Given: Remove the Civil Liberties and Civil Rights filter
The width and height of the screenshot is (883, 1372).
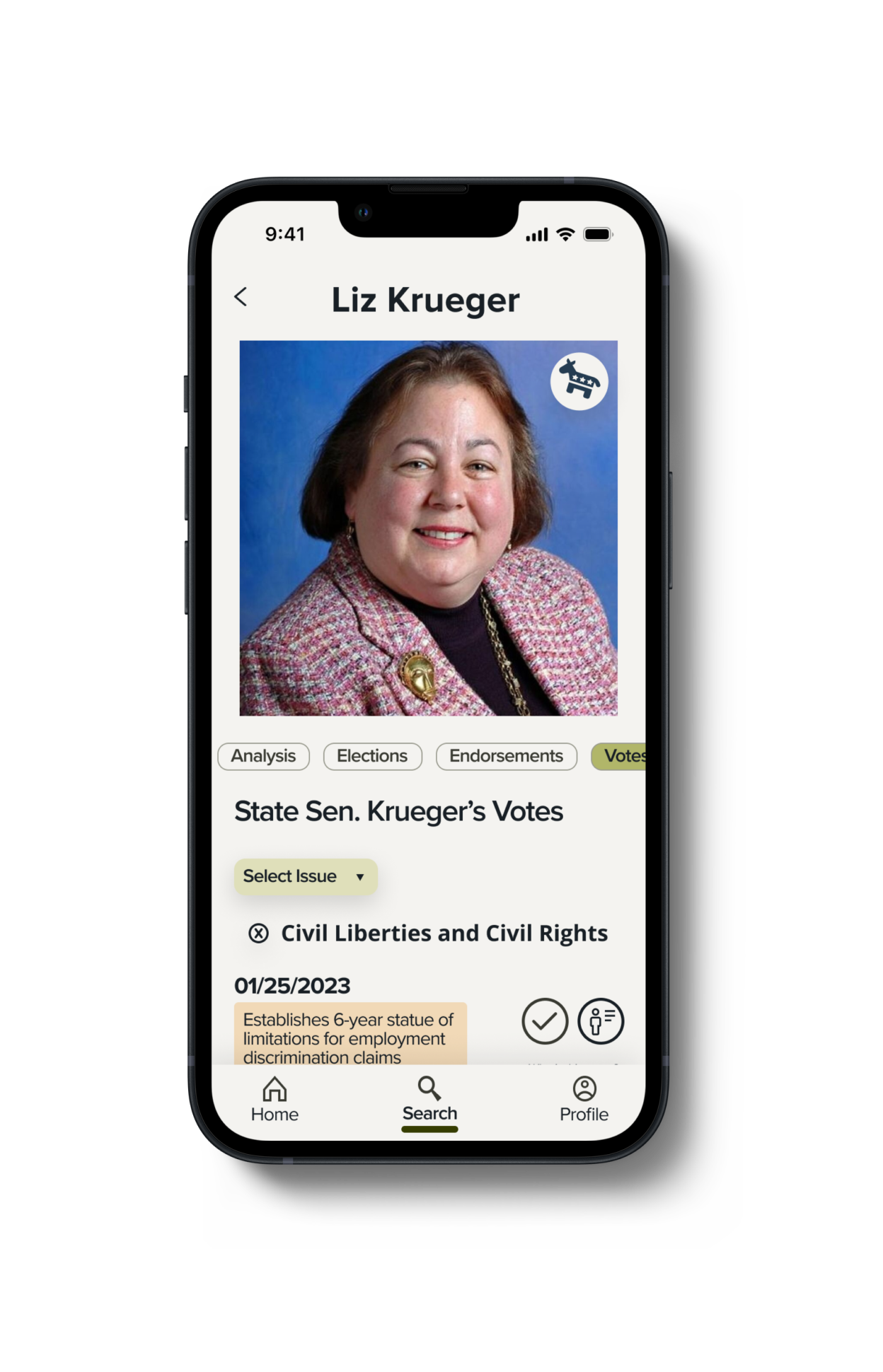Looking at the screenshot, I should (259, 934).
